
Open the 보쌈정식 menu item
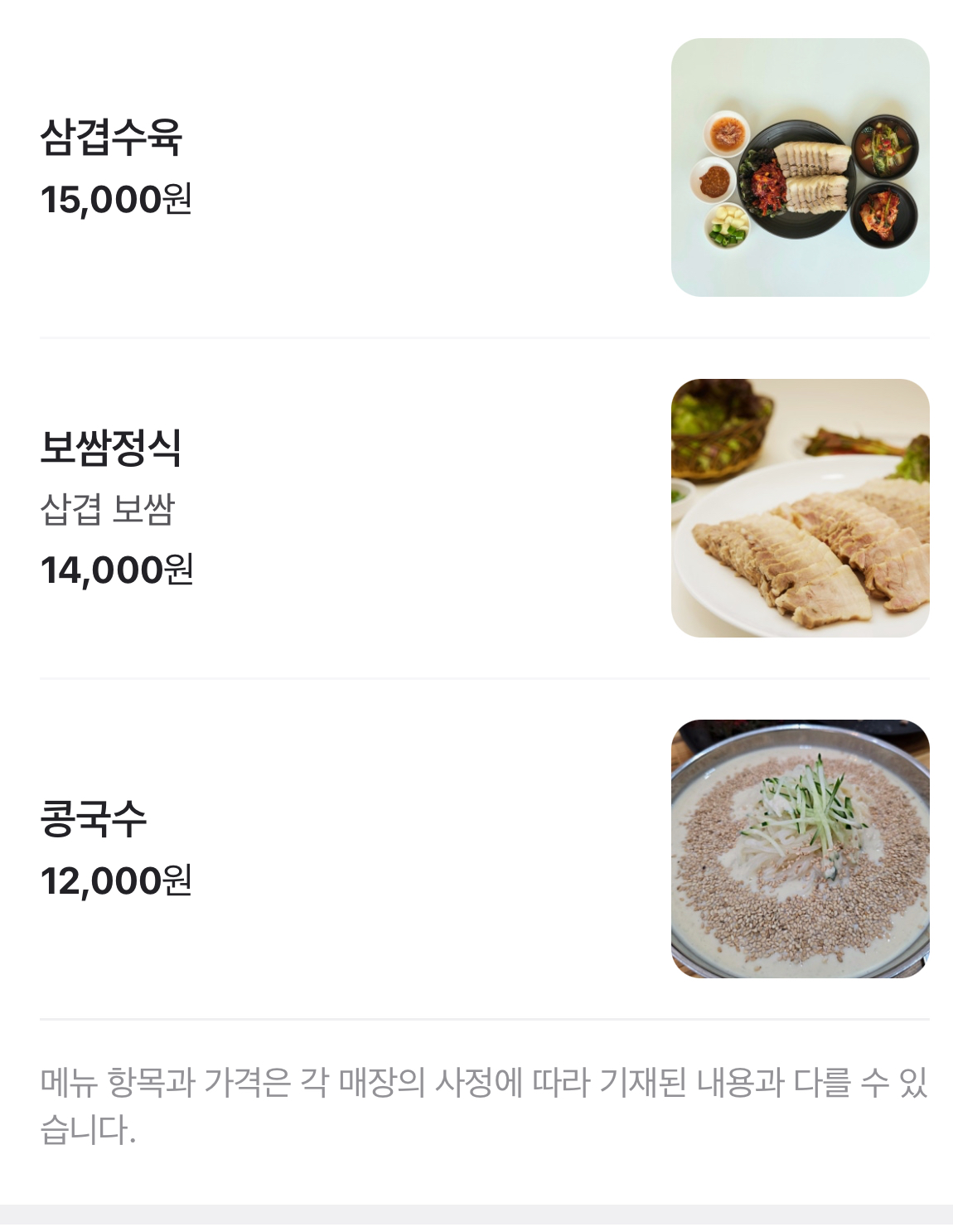[x=111, y=448]
